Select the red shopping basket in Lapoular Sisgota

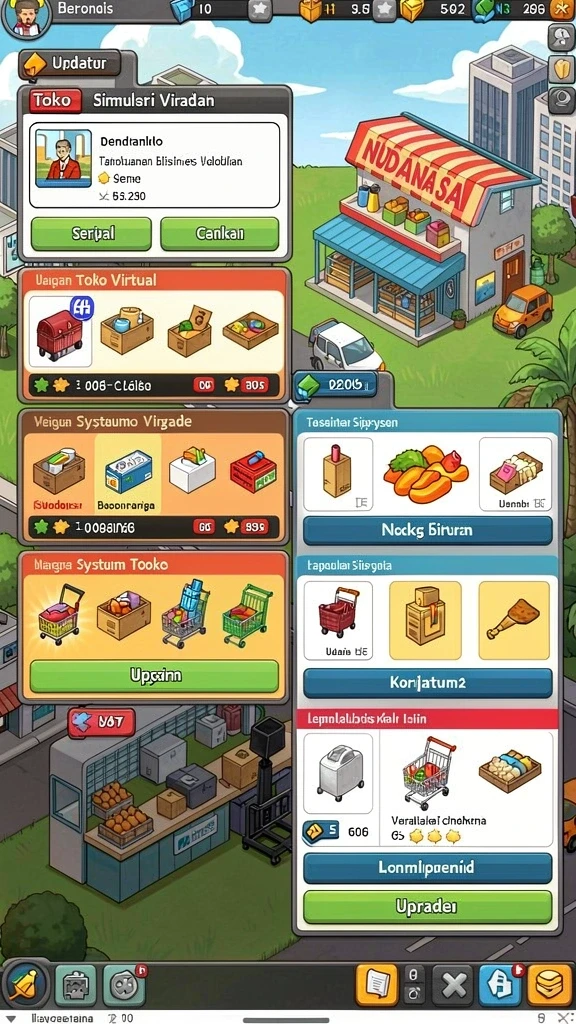coord(338,620)
